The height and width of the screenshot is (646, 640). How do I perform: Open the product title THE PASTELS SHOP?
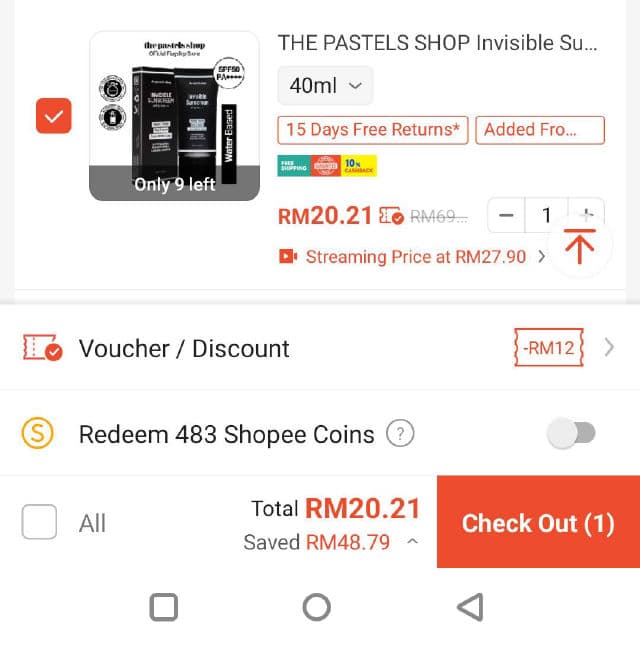[438, 44]
